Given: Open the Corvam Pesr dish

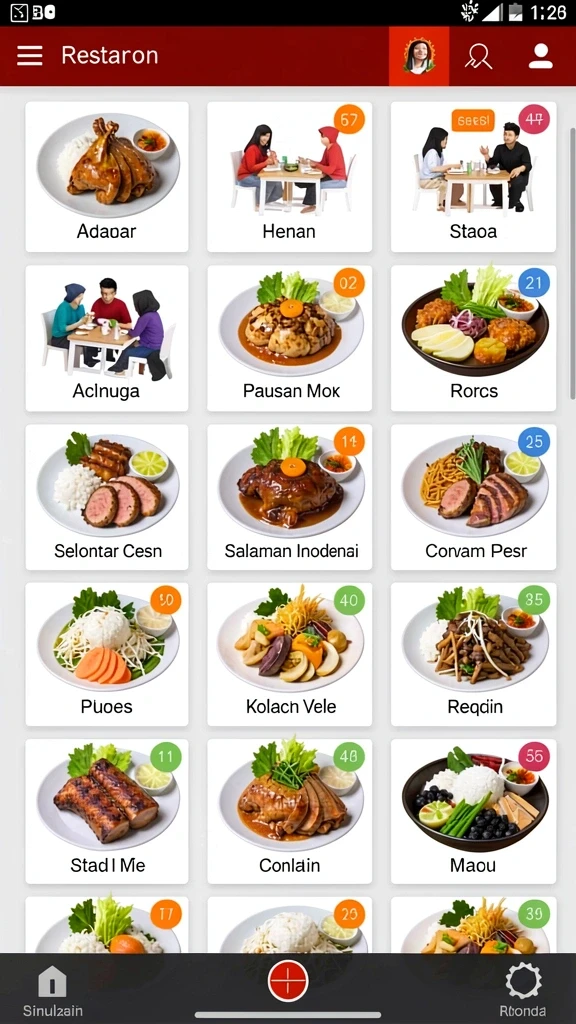Looking at the screenshot, I should pyautogui.click(x=473, y=497).
